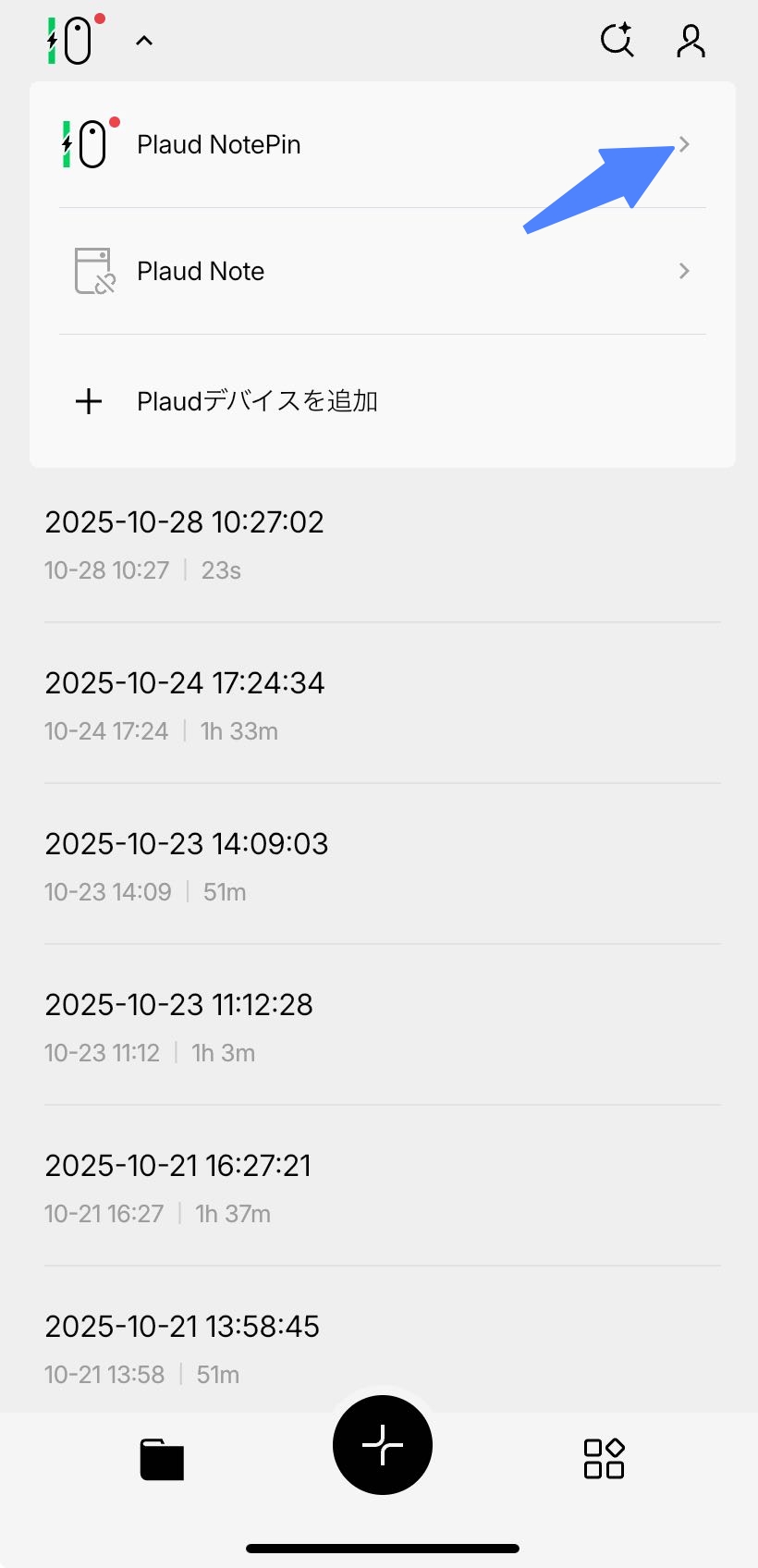This screenshot has width=758, height=1568.
Task: Select the Plaud Note device
Action: tap(383, 271)
